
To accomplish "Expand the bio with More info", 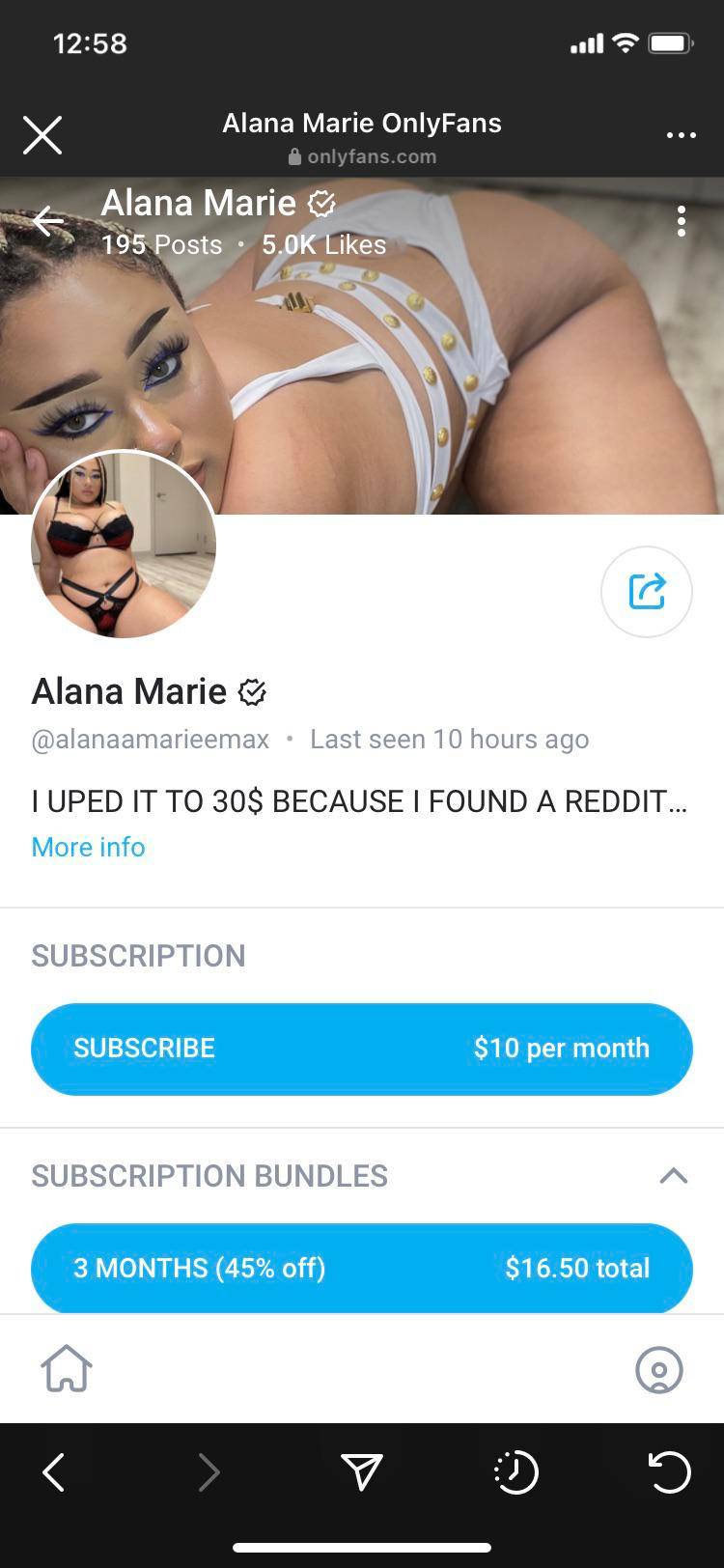I will pyautogui.click(x=88, y=847).
